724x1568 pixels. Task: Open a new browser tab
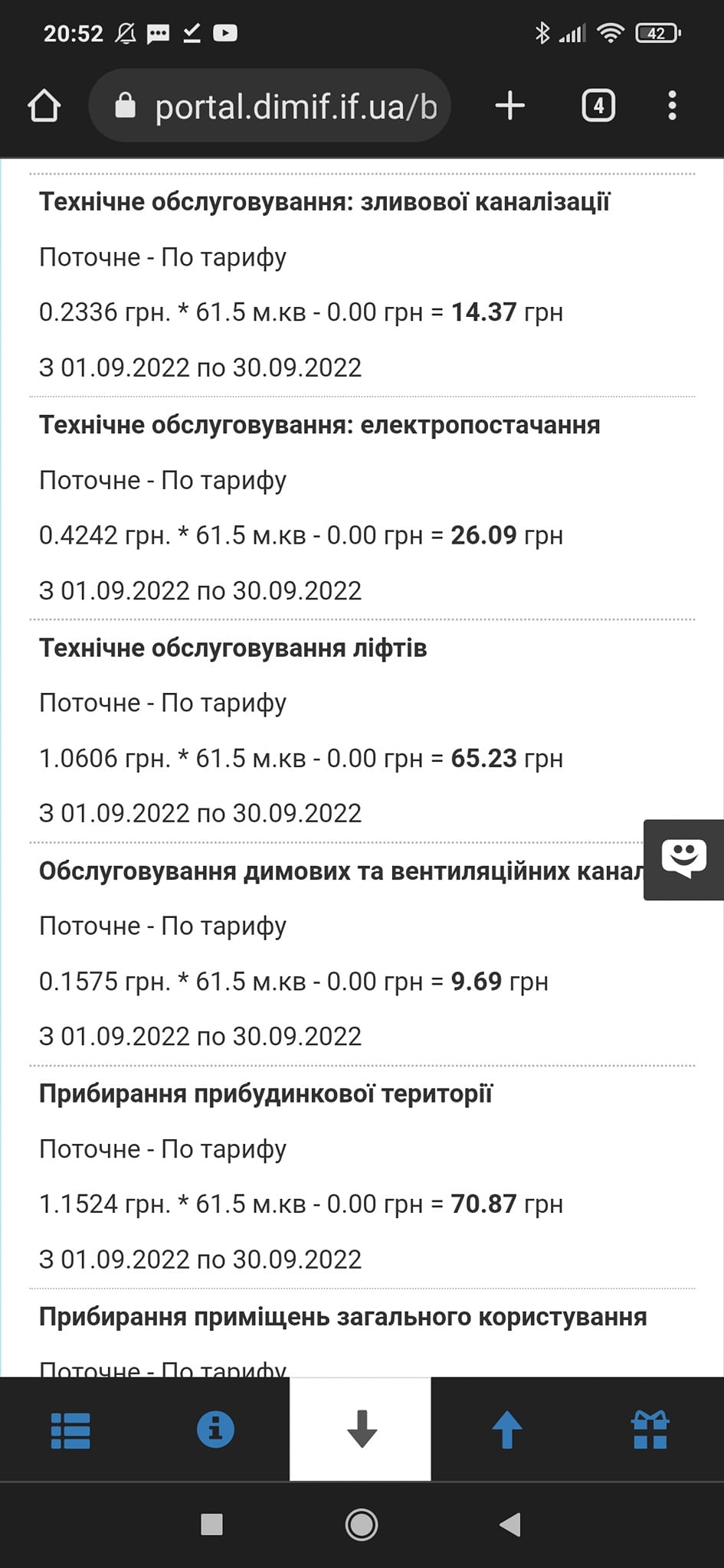pos(510,106)
